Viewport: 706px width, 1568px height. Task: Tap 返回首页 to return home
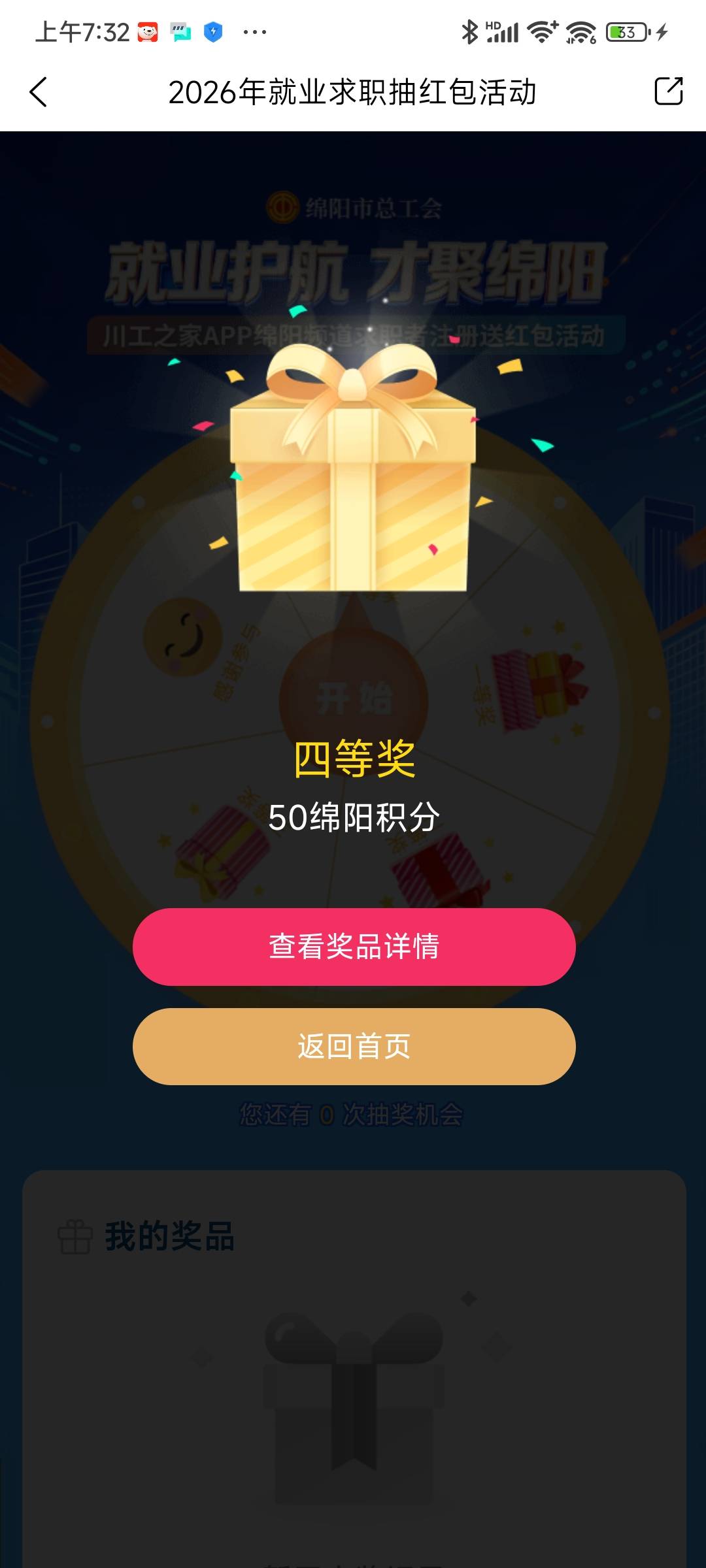[x=354, y=1046]
